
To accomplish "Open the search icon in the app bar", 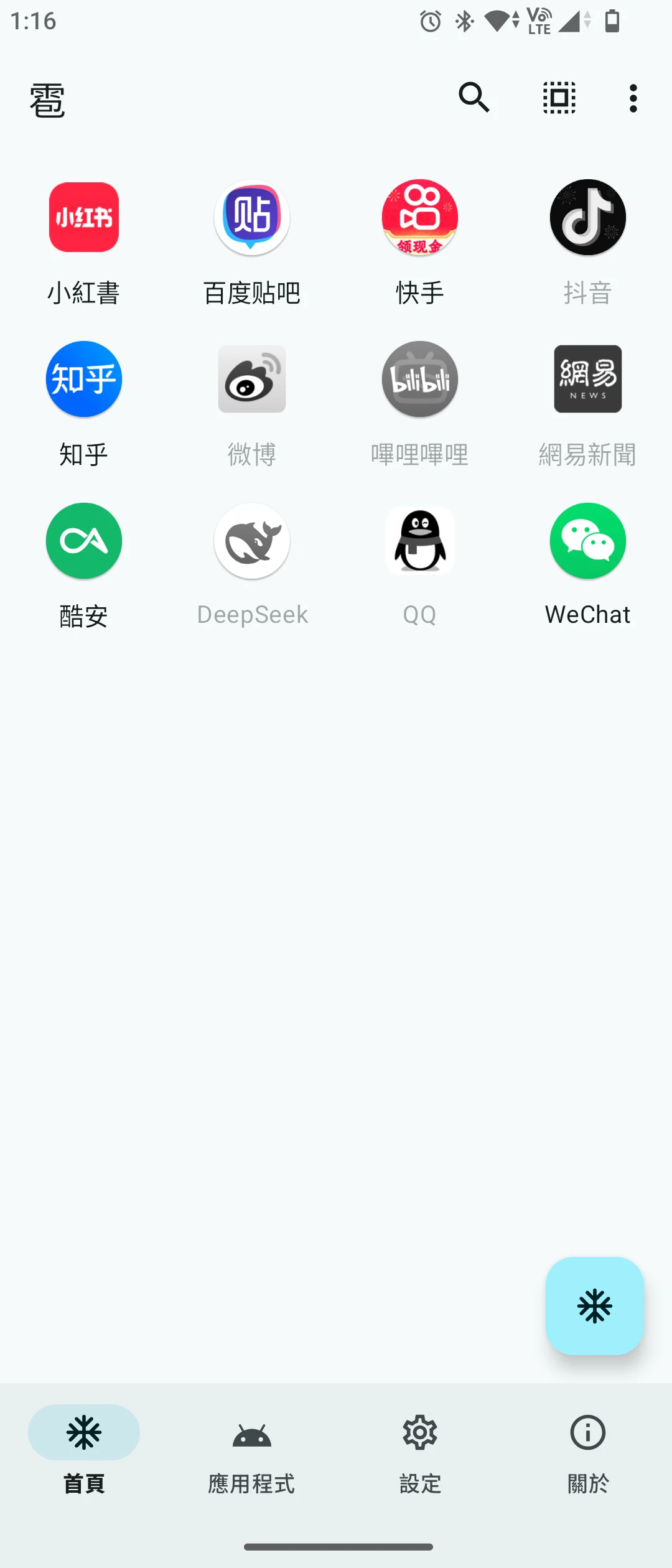I will (474, 98).
